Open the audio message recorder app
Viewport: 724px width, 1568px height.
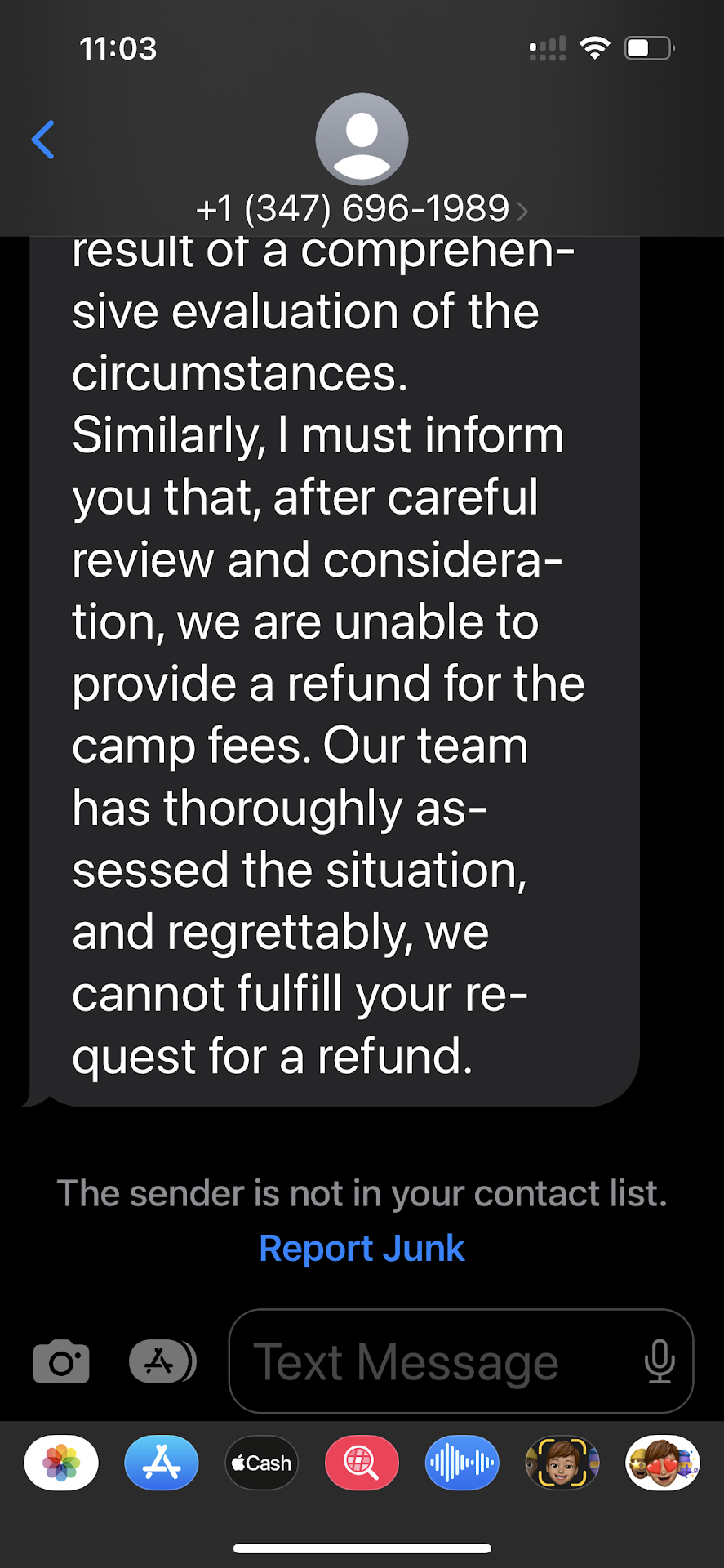point(462,1463)
